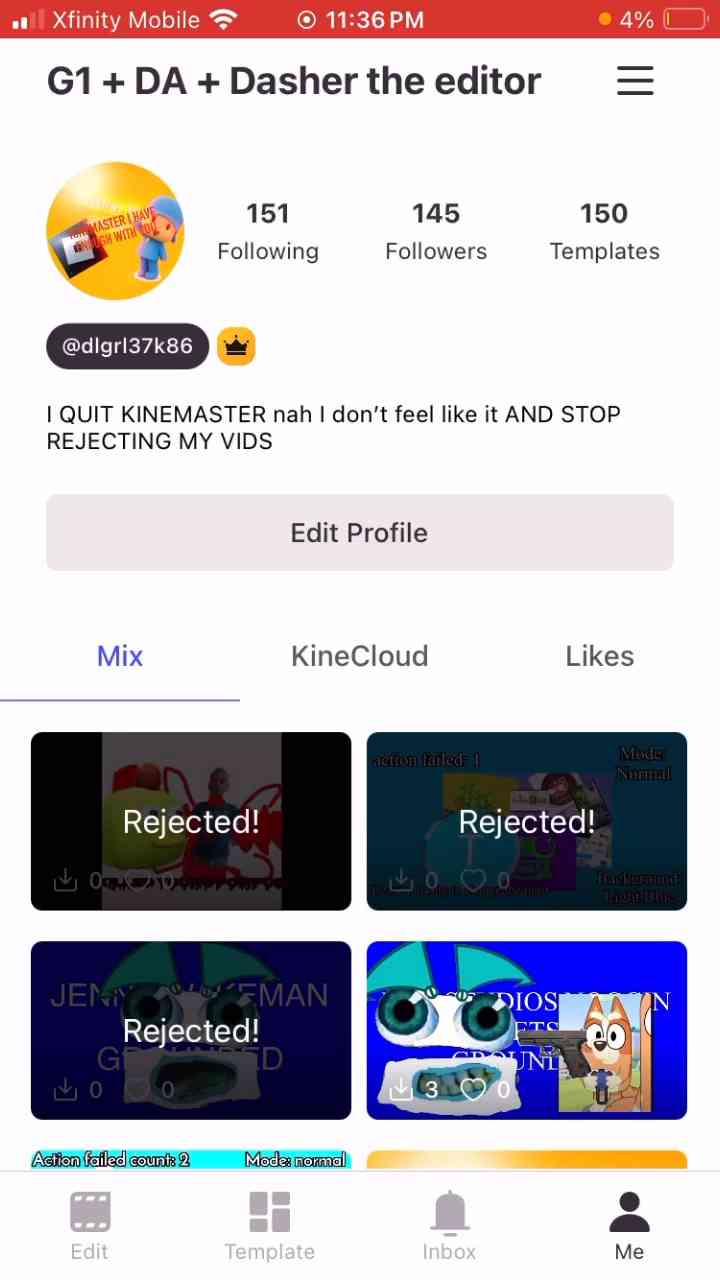Tap the crown badge next to username
The height and width of the screenshot is (1280, 720).
click(x=236, y=346)
